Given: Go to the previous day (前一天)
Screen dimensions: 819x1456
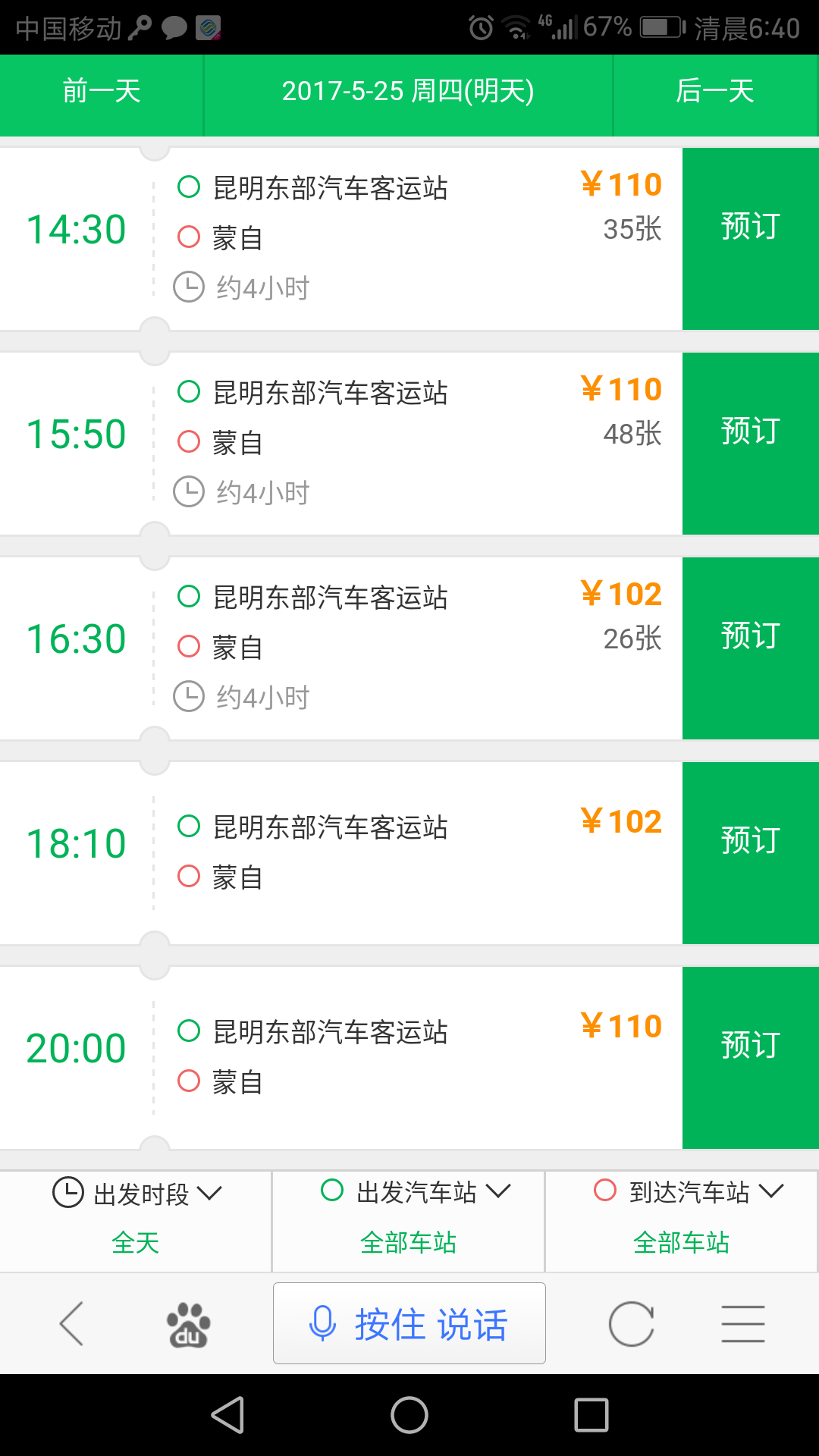Looking at the screenshot, I should coord(102,92).
